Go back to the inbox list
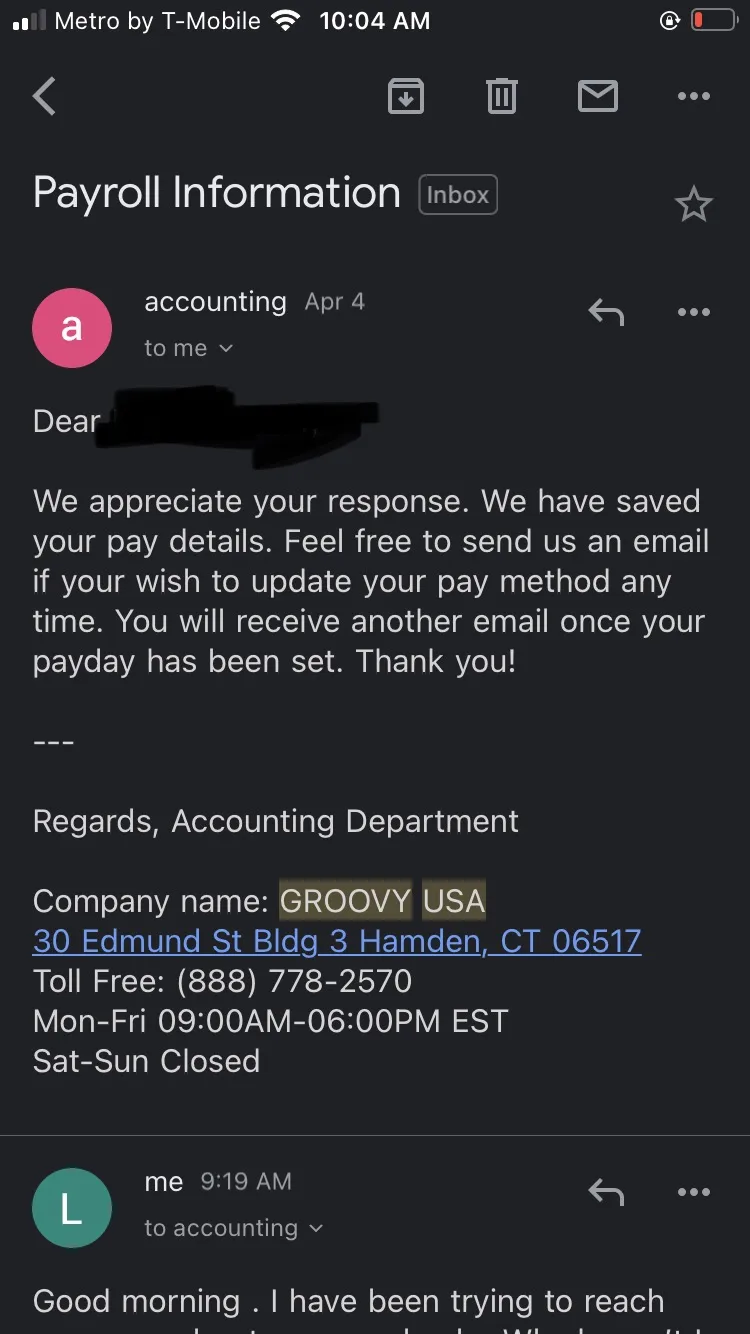Image resolution: width=750 pixels, height=1334 pixels. coord(44,97)
